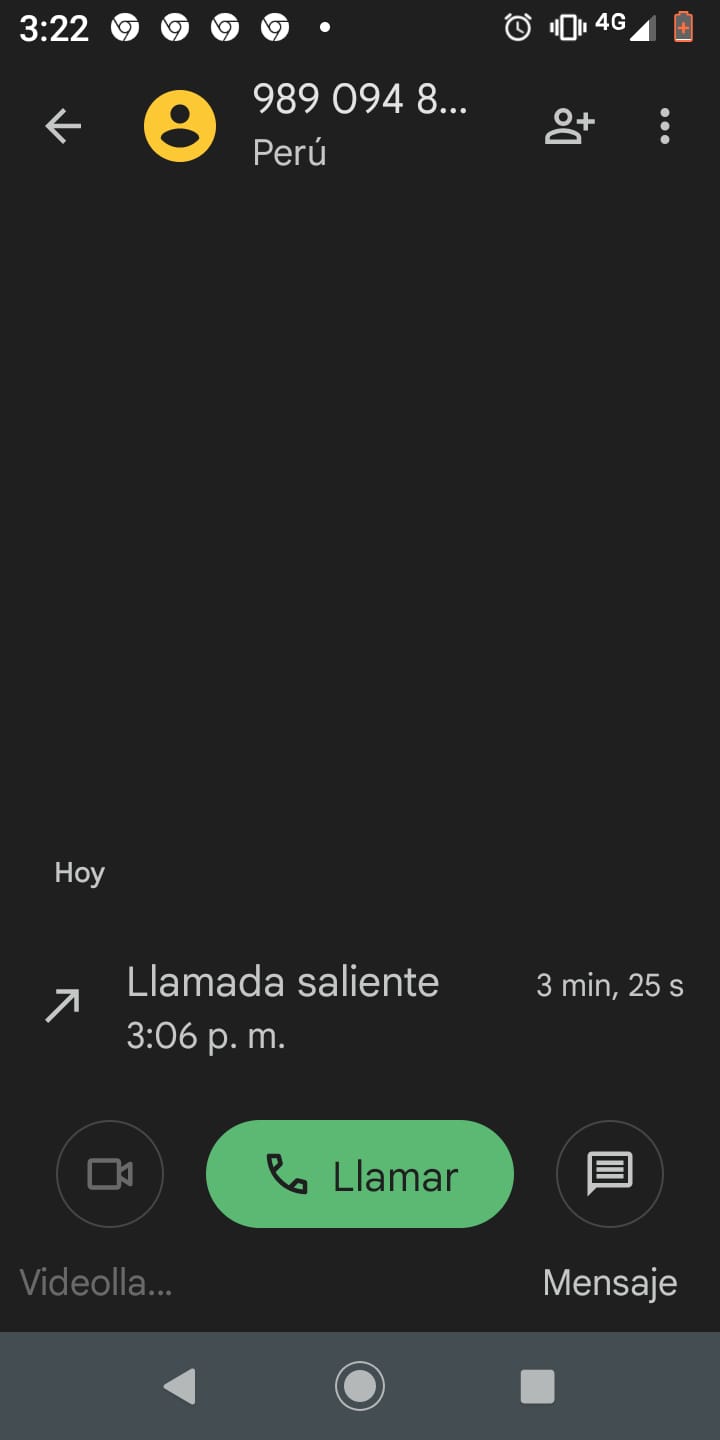The height and width of the screenshot is (1440, 720).
Task: Call the number with the Llamar button
Action: tap(360, 1174)
